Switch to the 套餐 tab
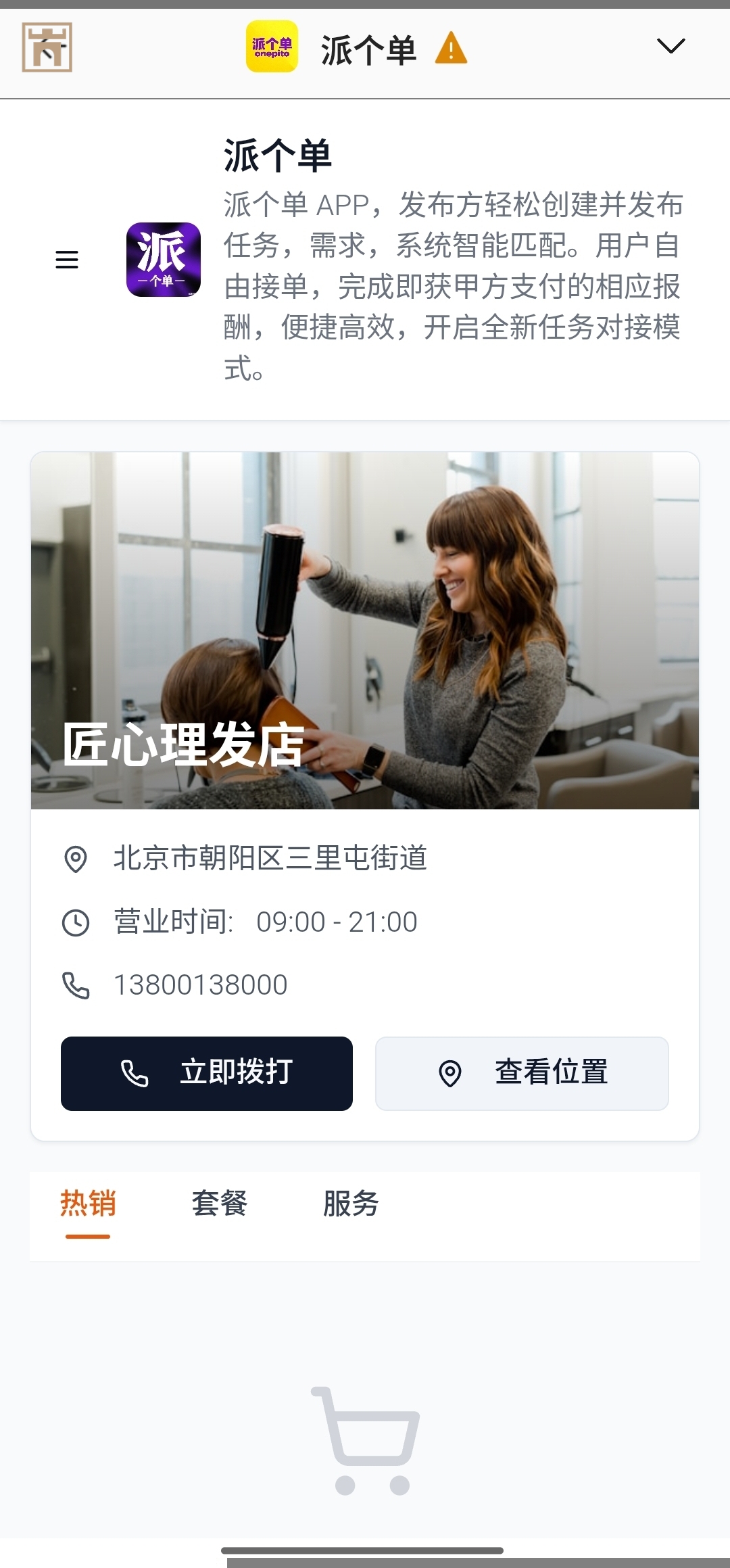The height and width of the screenshot is (1568, 730). point(220,1204)
